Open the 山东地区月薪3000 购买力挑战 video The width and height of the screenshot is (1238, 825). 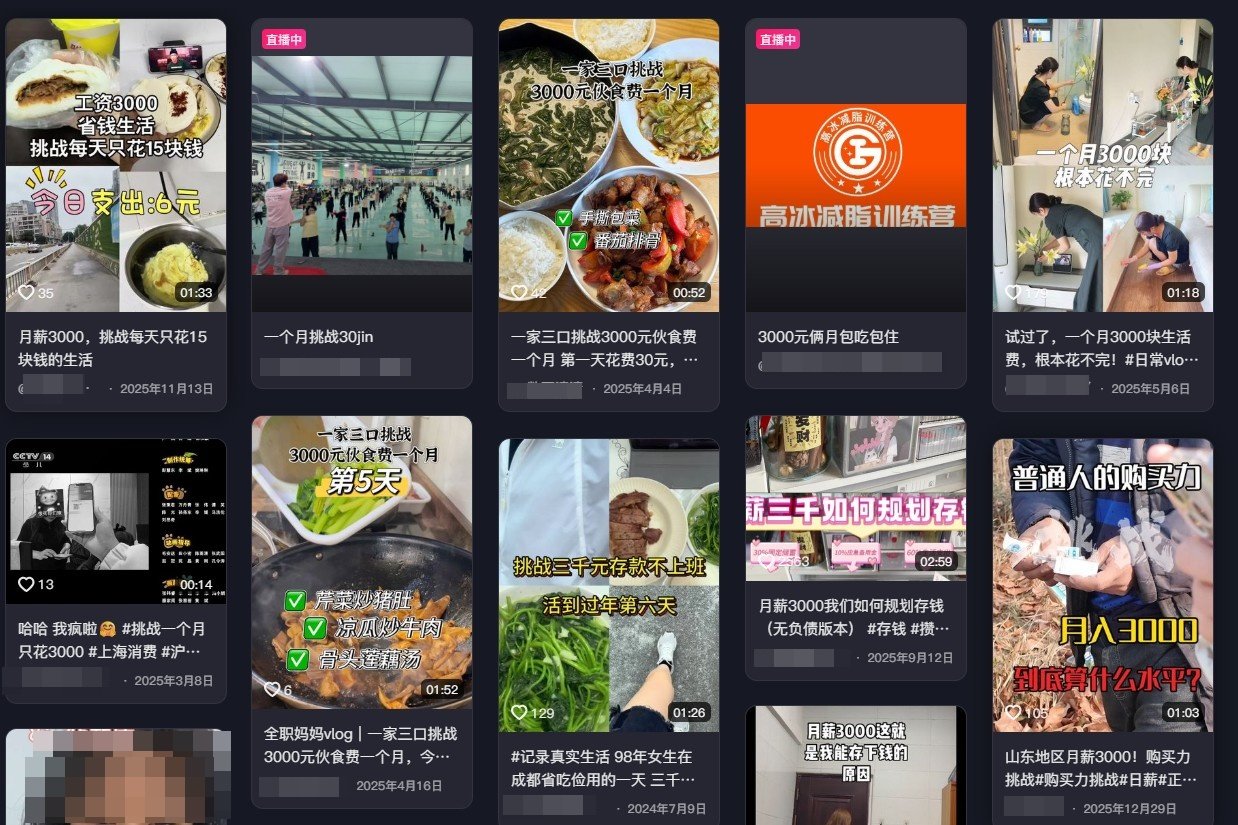1102,586
